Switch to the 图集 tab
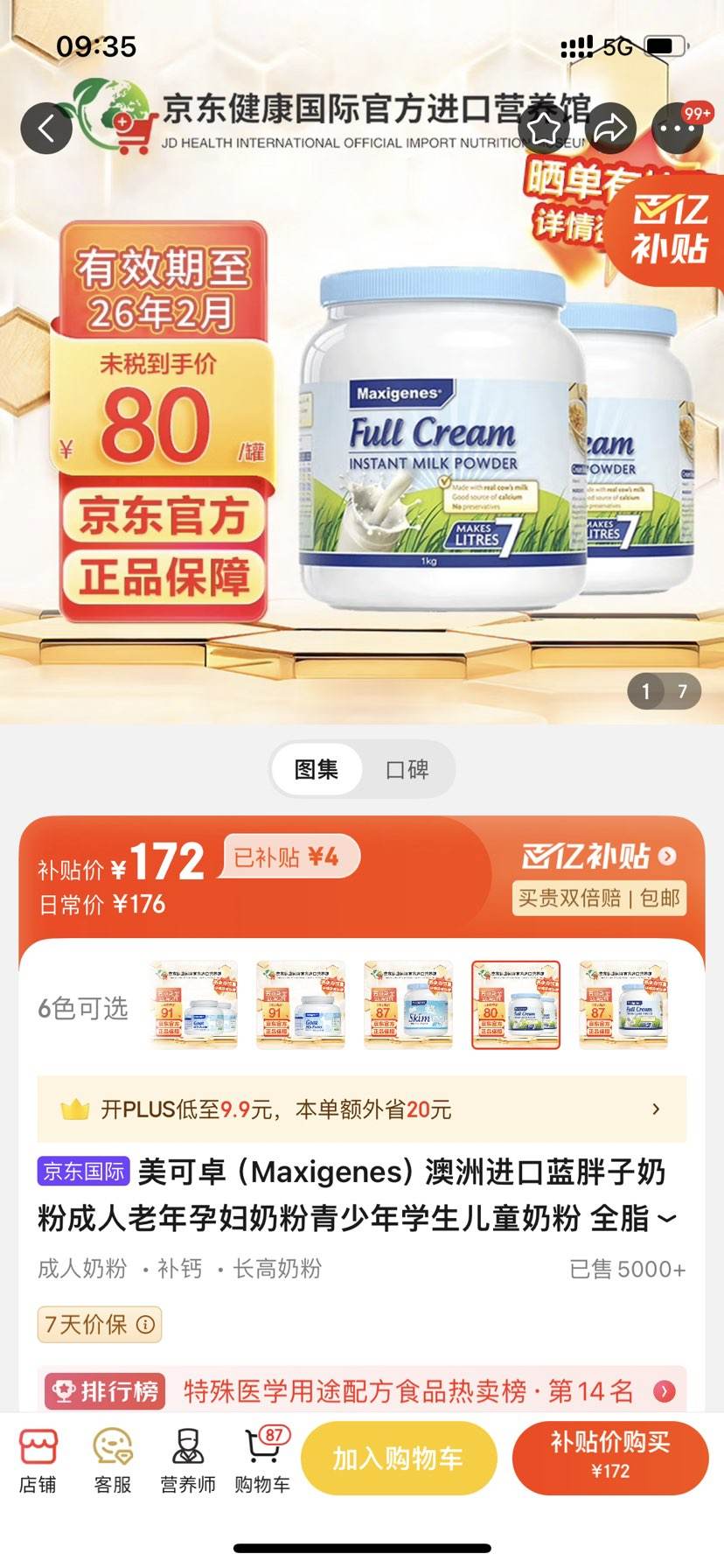Image resolution: width=724 pixels, height=1568 pixels. tap(317, 768)
